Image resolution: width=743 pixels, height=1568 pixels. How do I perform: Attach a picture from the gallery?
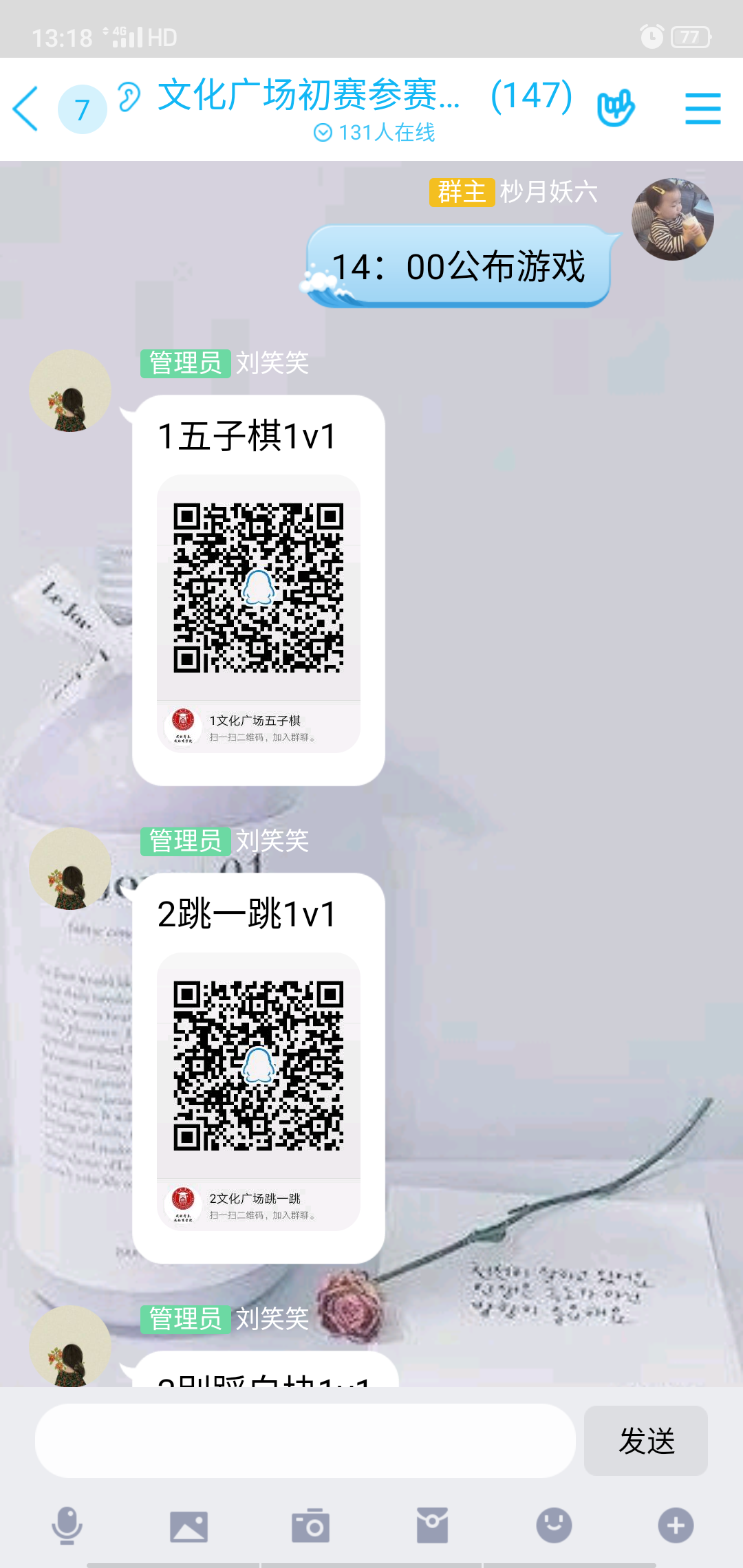tap(189, 1527)
